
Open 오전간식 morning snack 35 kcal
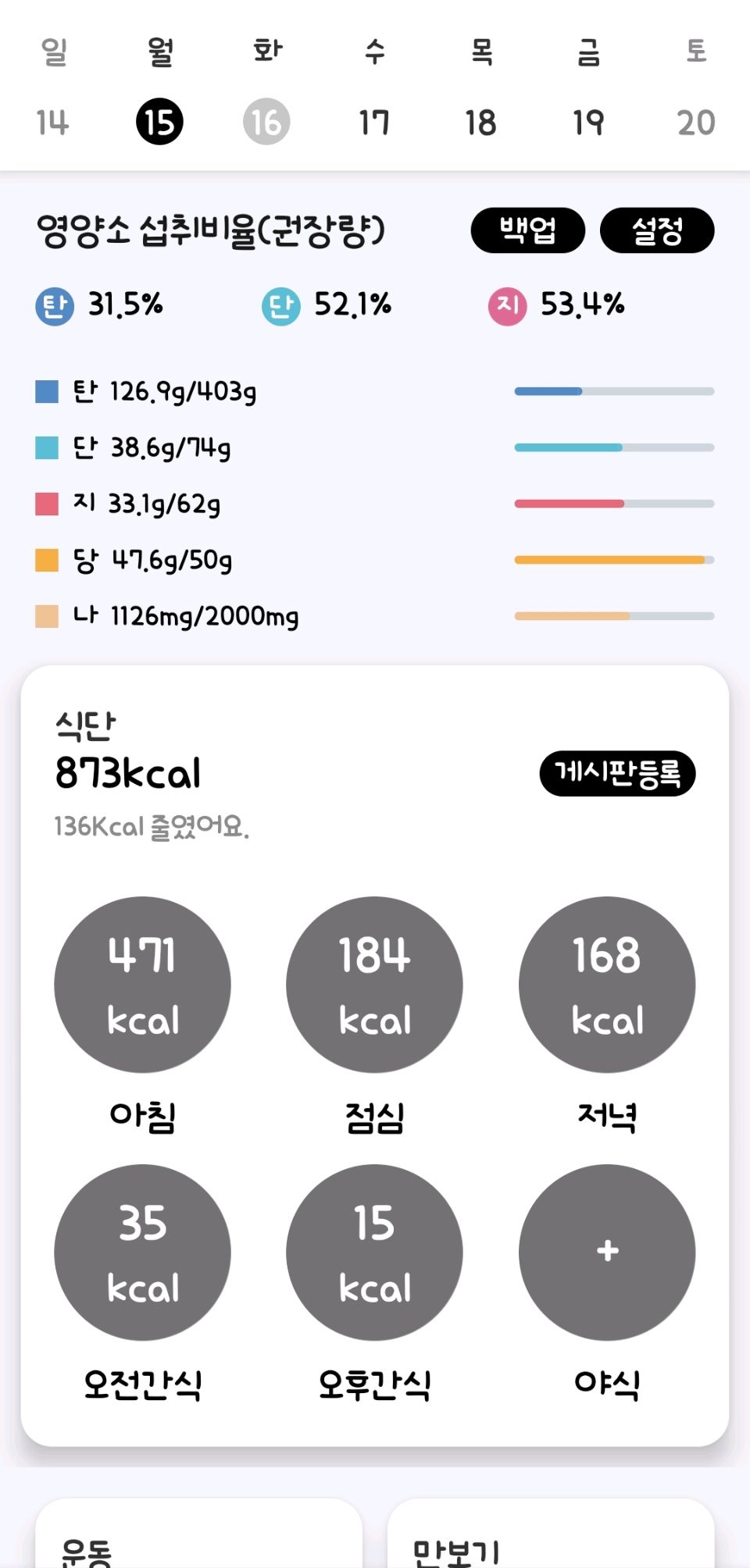click(x=142, y=1253)
